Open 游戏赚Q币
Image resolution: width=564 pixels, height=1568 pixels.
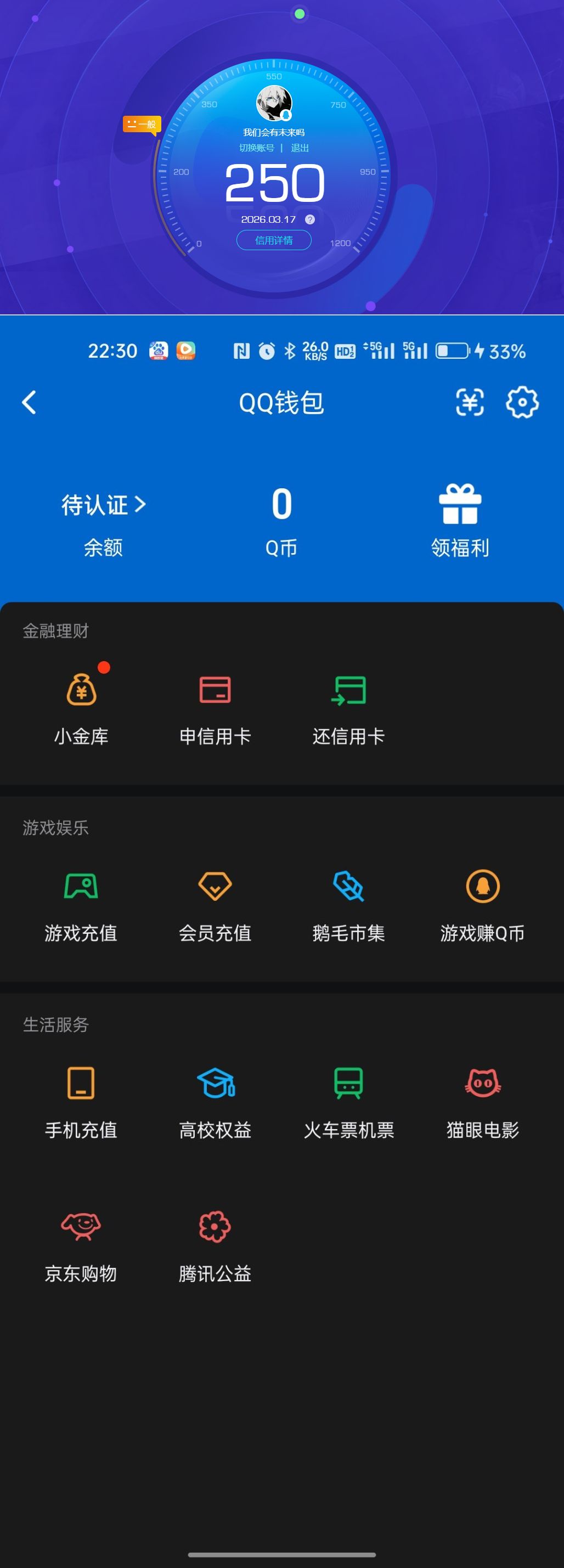point(482,905)
